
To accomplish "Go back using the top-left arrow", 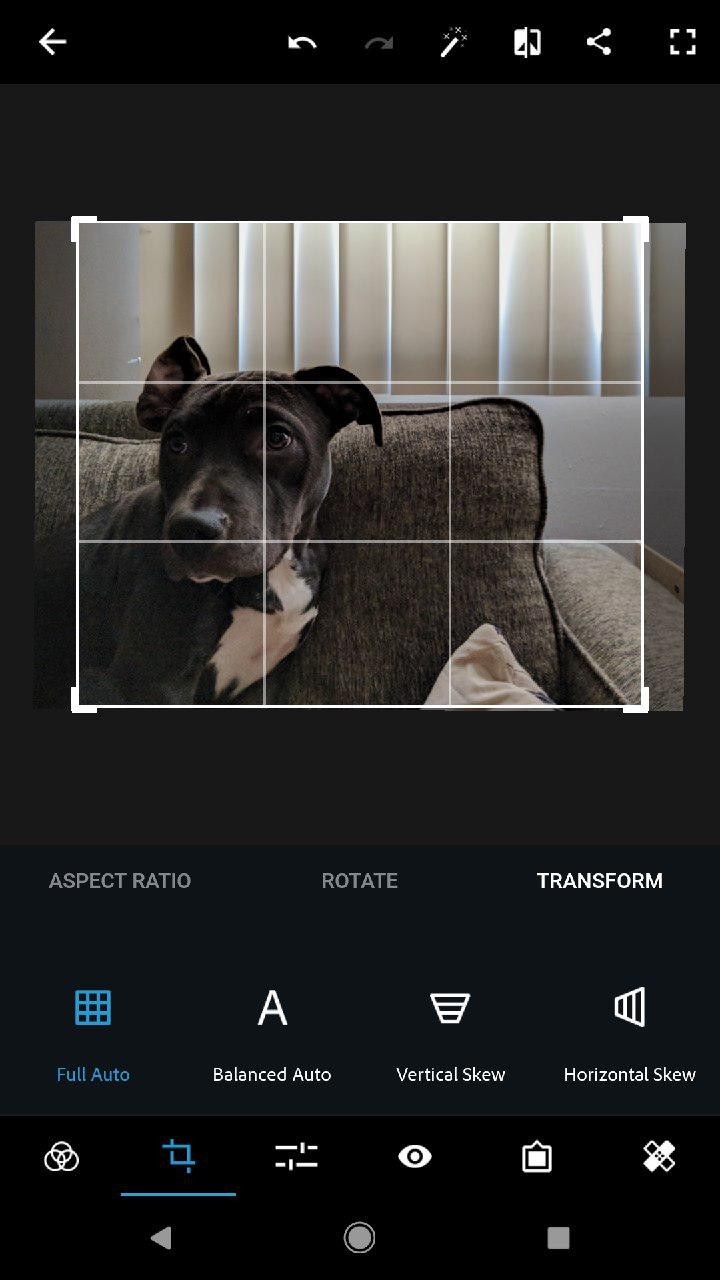I will tap(52, 42).
